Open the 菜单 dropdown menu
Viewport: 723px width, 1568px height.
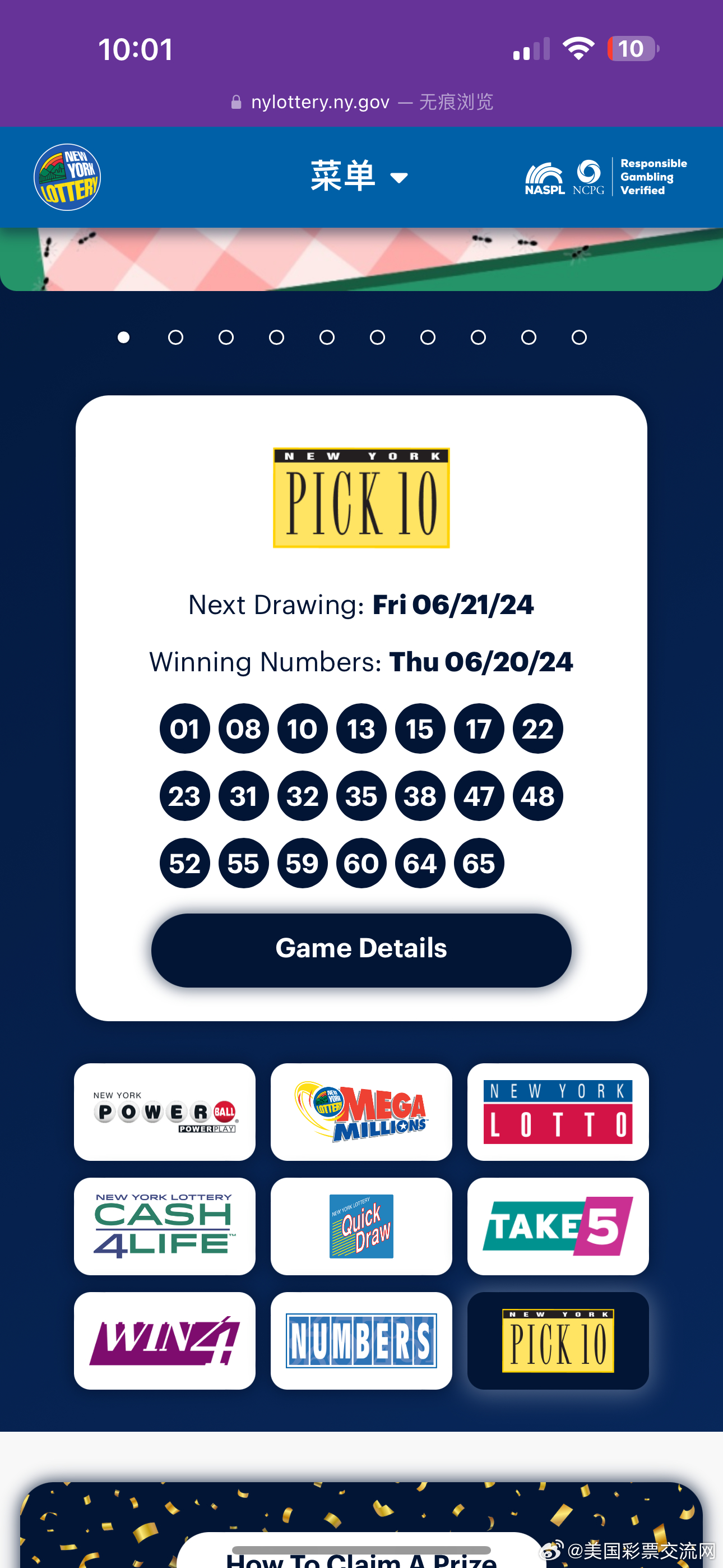359,177
